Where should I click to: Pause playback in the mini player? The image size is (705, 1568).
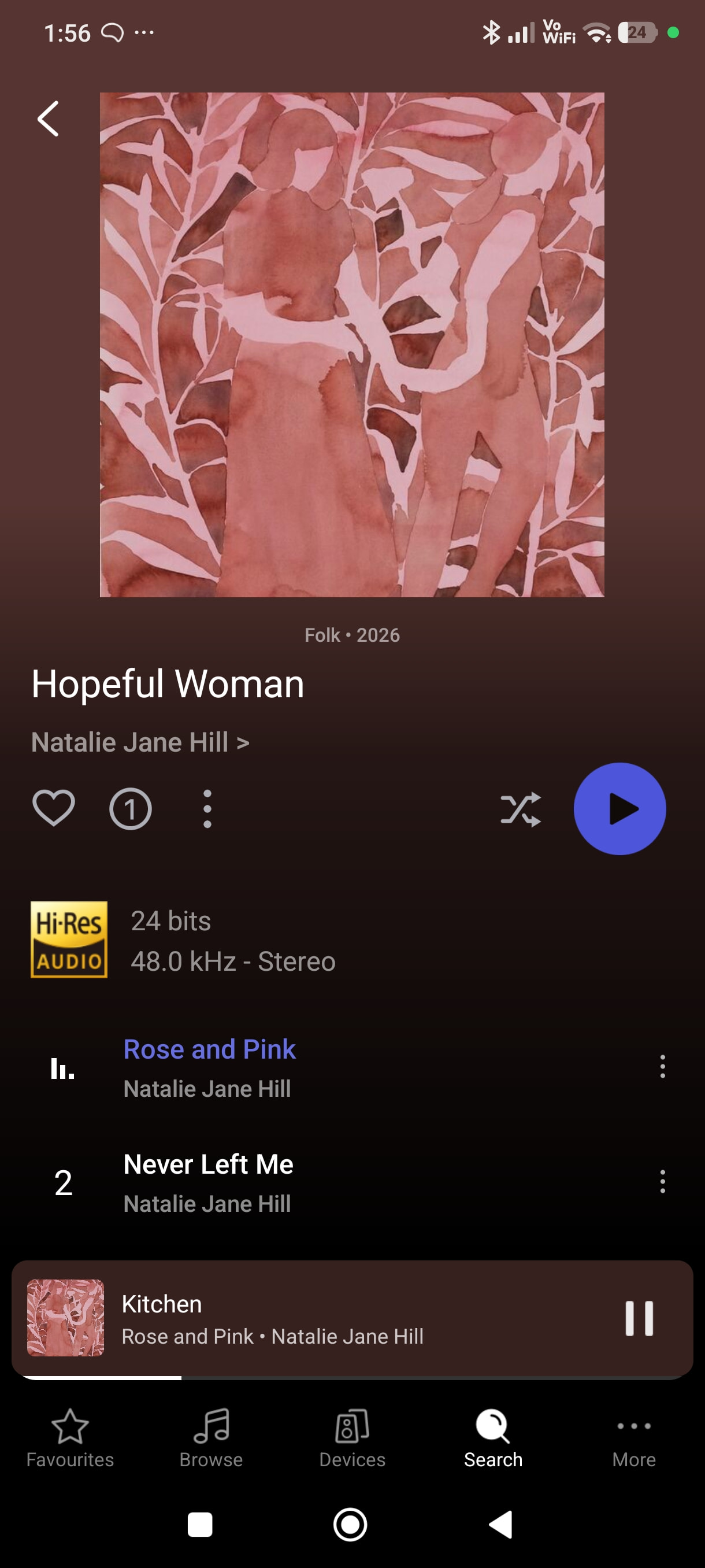(639, 1318)
